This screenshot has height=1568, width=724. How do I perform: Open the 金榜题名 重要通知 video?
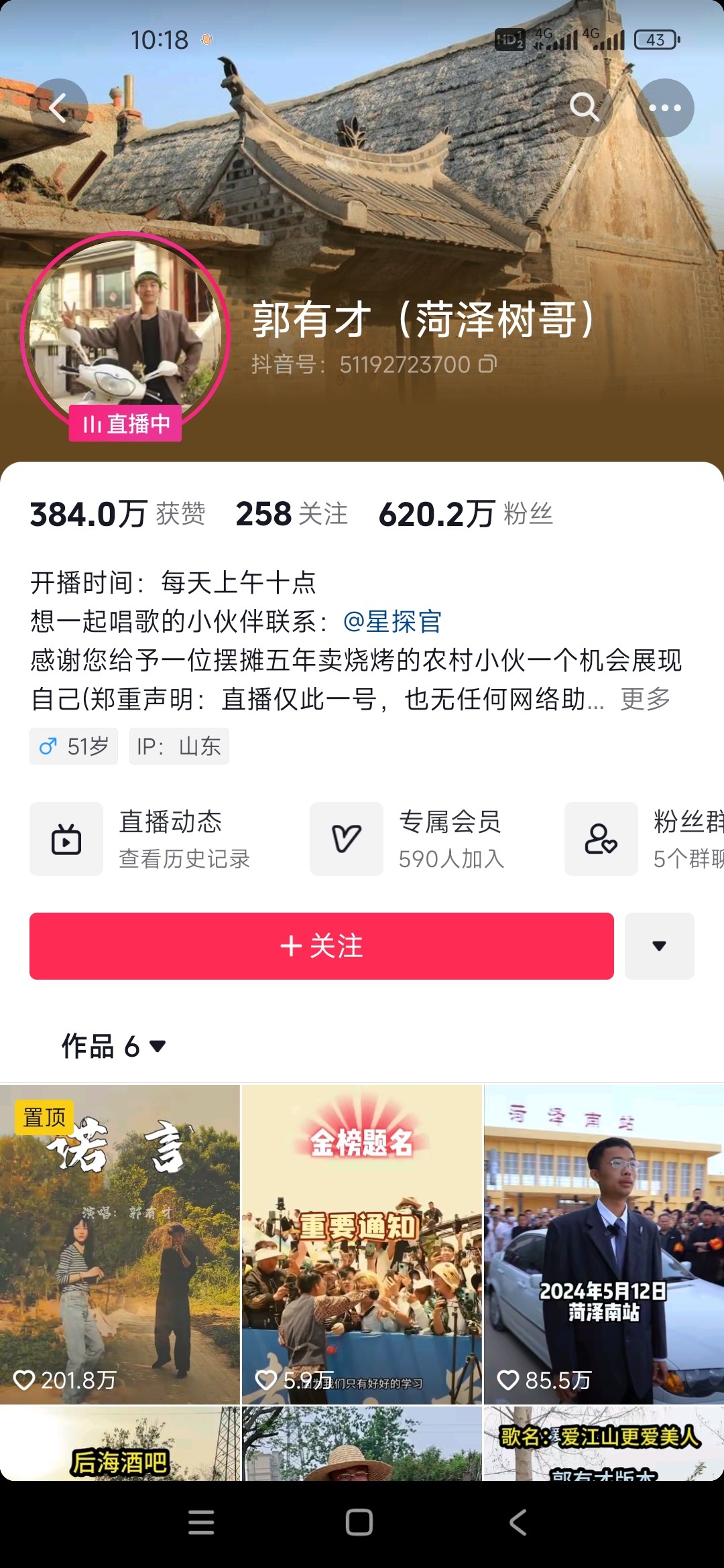[362, 1244]
